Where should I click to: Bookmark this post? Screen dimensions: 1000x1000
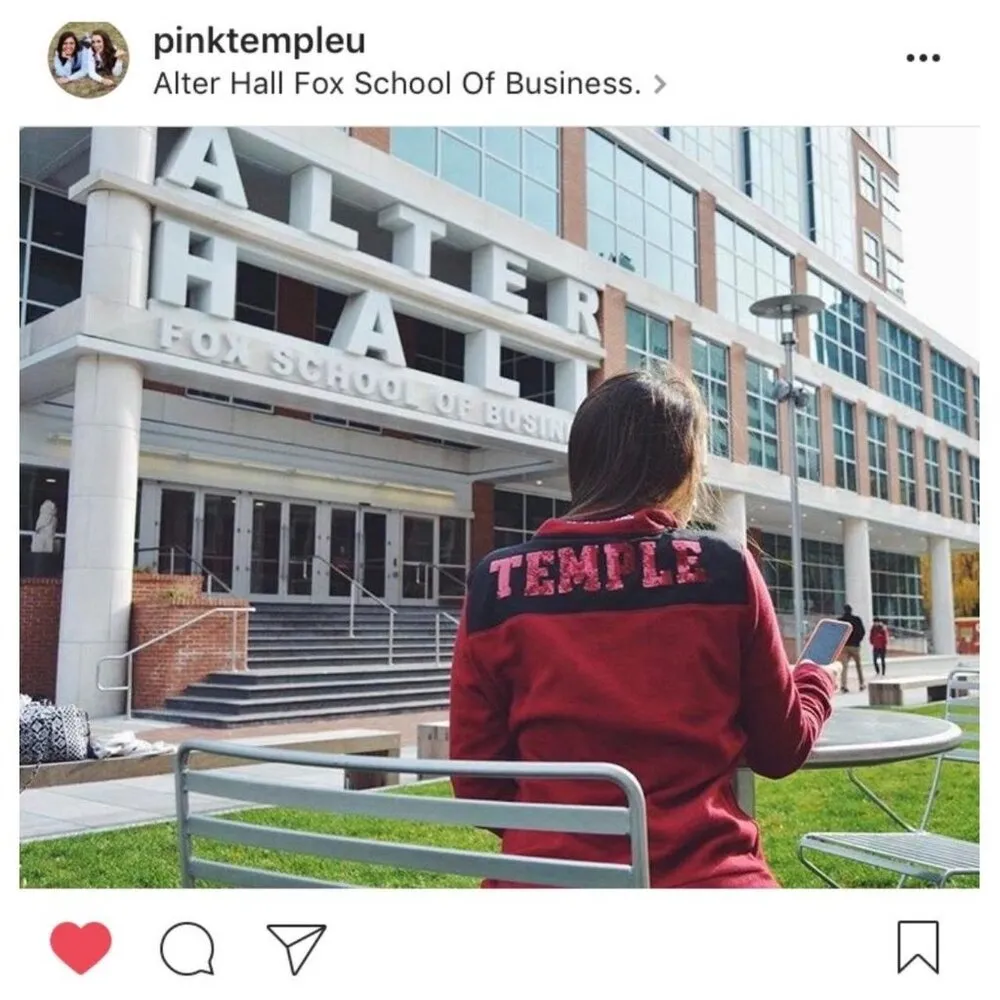tap(917, 947)
